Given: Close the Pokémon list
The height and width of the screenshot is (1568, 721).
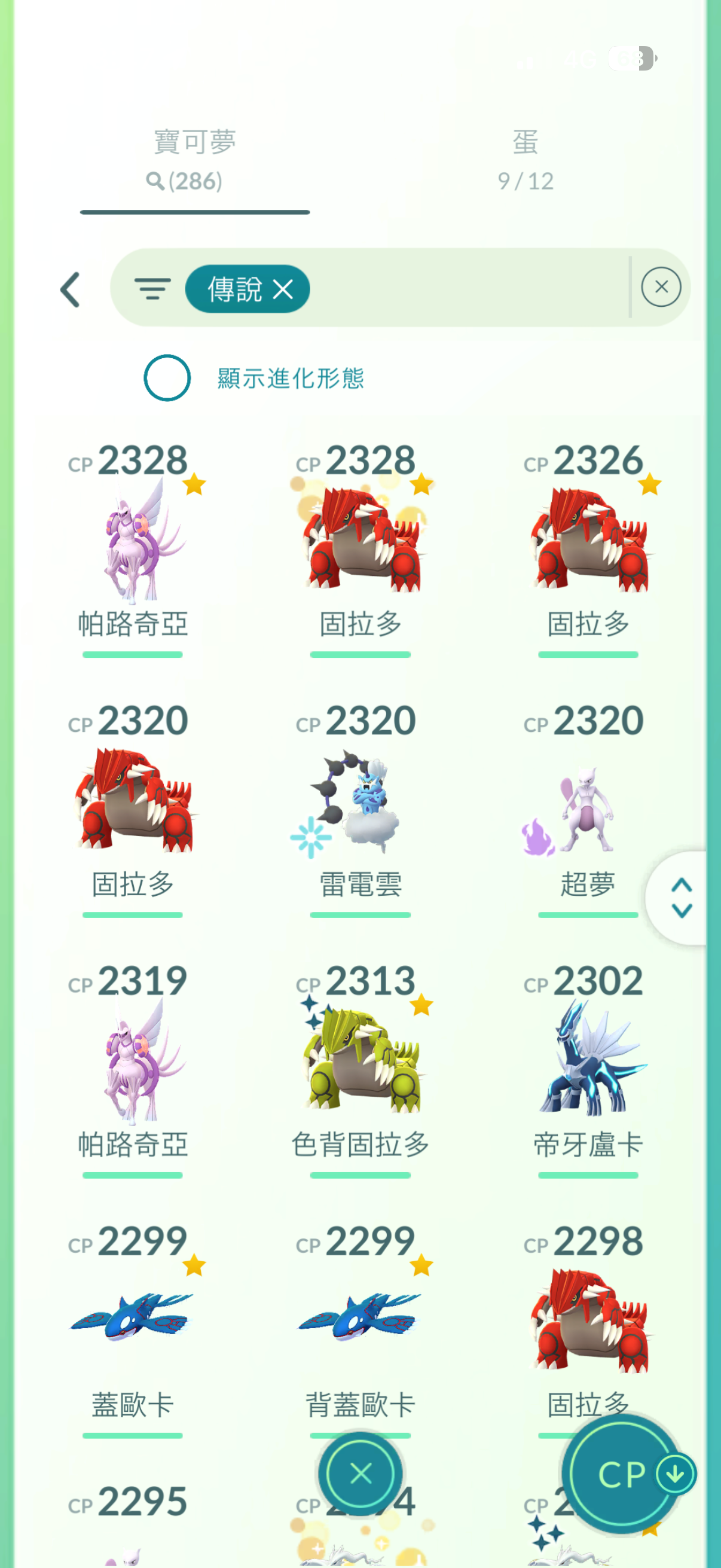Looking at the screenshot, I should click(x=360, y=1474).
